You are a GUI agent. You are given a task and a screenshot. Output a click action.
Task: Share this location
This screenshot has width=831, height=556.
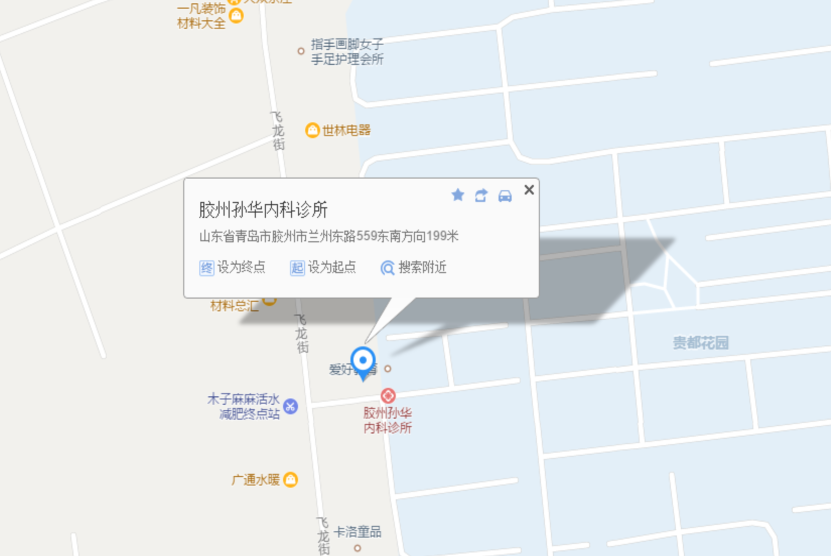coord(481,195)
